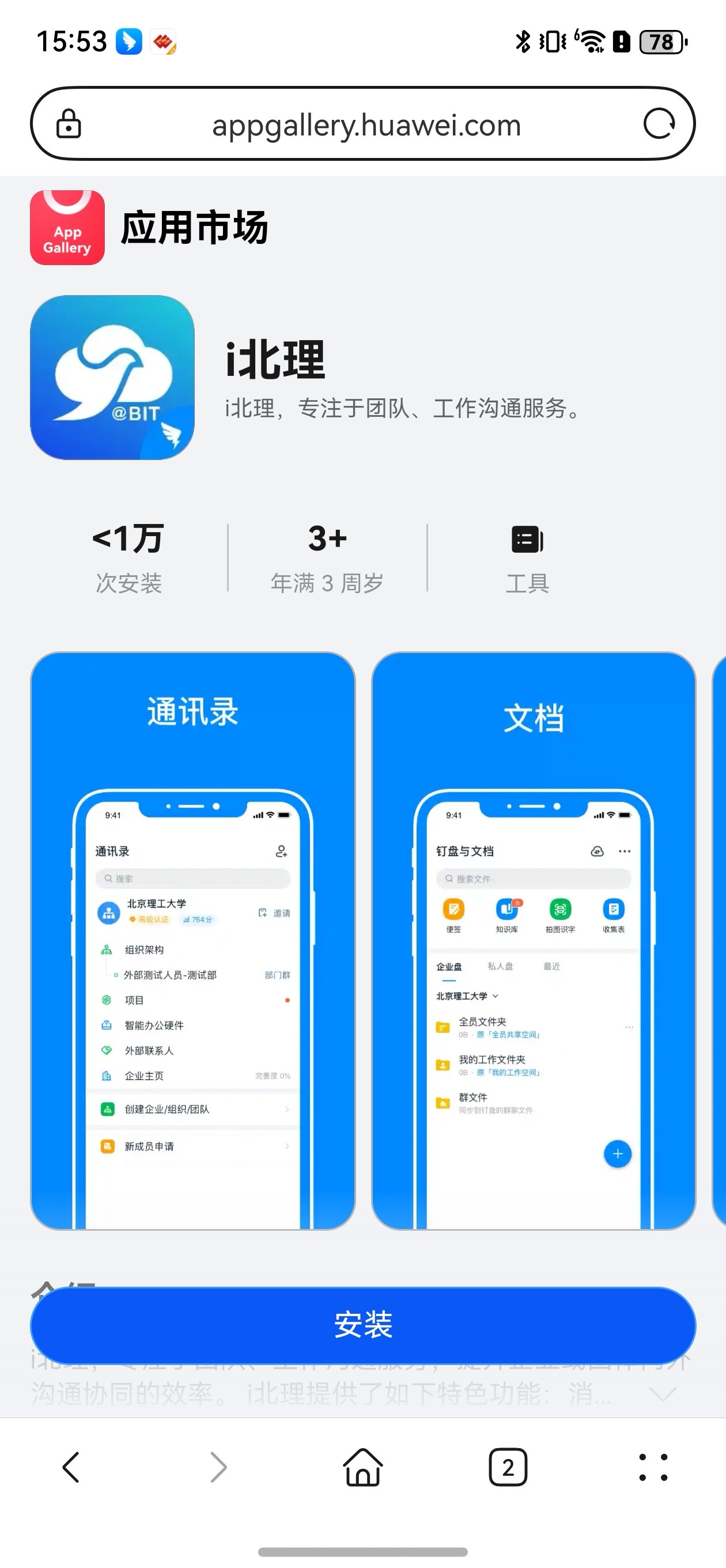Screen dimensions: 726x1568
Task: Reload the page with the refresh icon
Action: click(x=659, y=124)
